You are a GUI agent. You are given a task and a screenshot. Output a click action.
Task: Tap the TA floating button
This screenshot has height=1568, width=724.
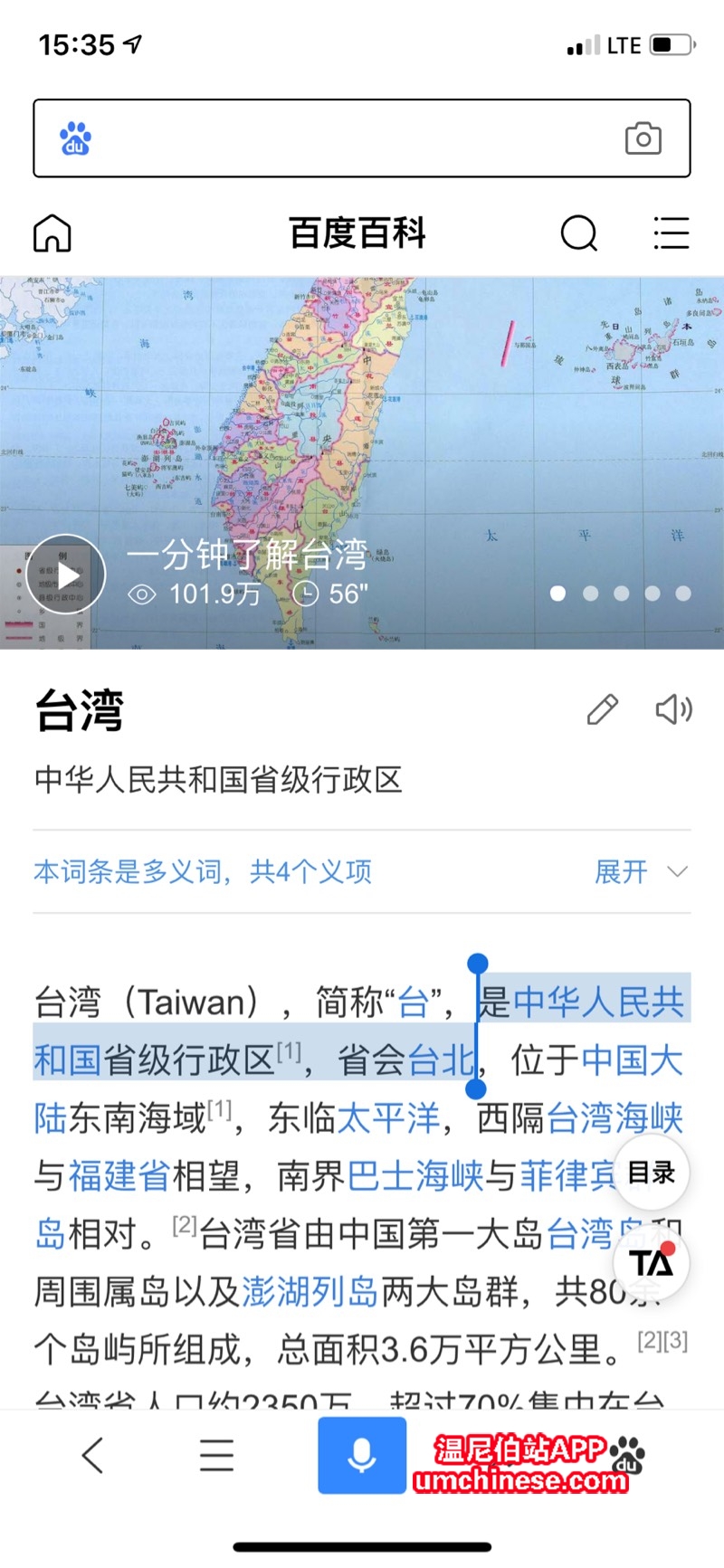[651, 1263]
